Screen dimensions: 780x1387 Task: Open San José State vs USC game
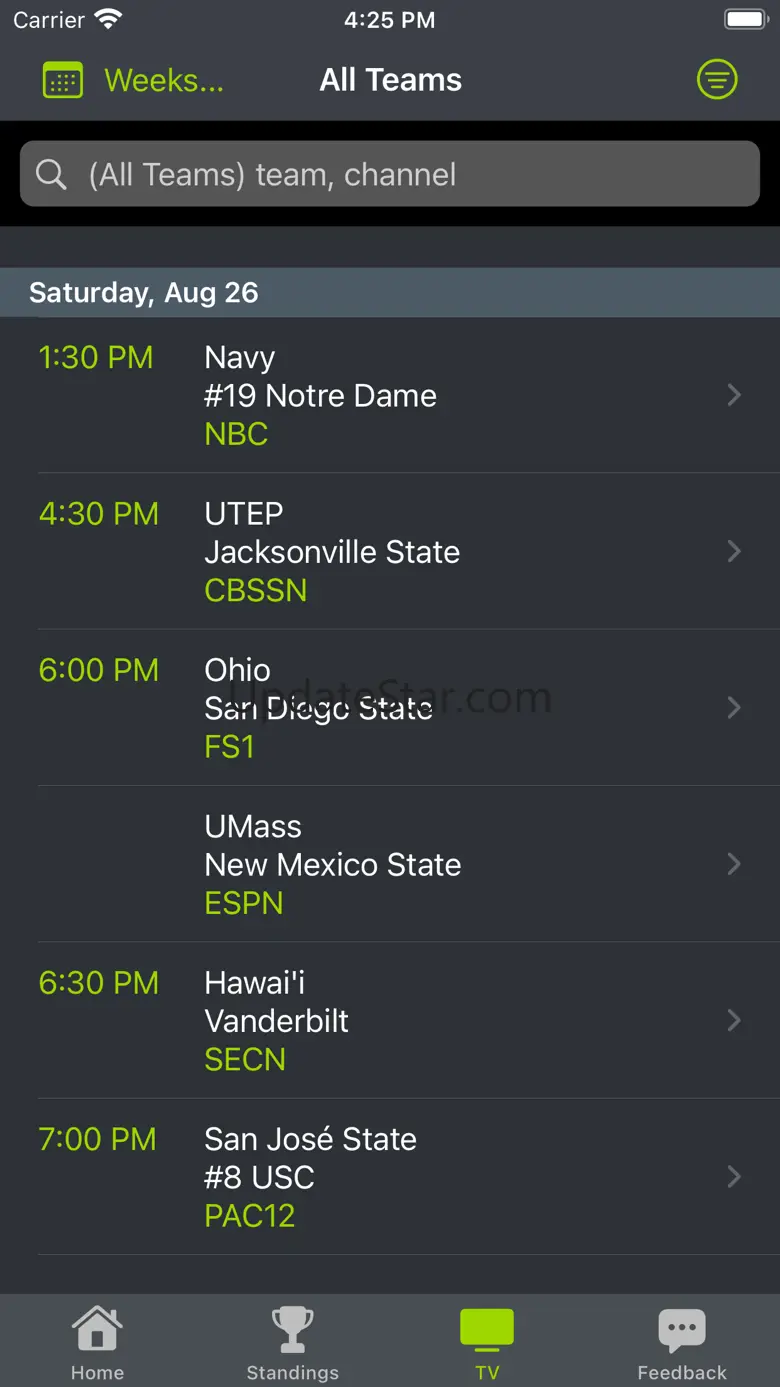(x=390, y=1176)
